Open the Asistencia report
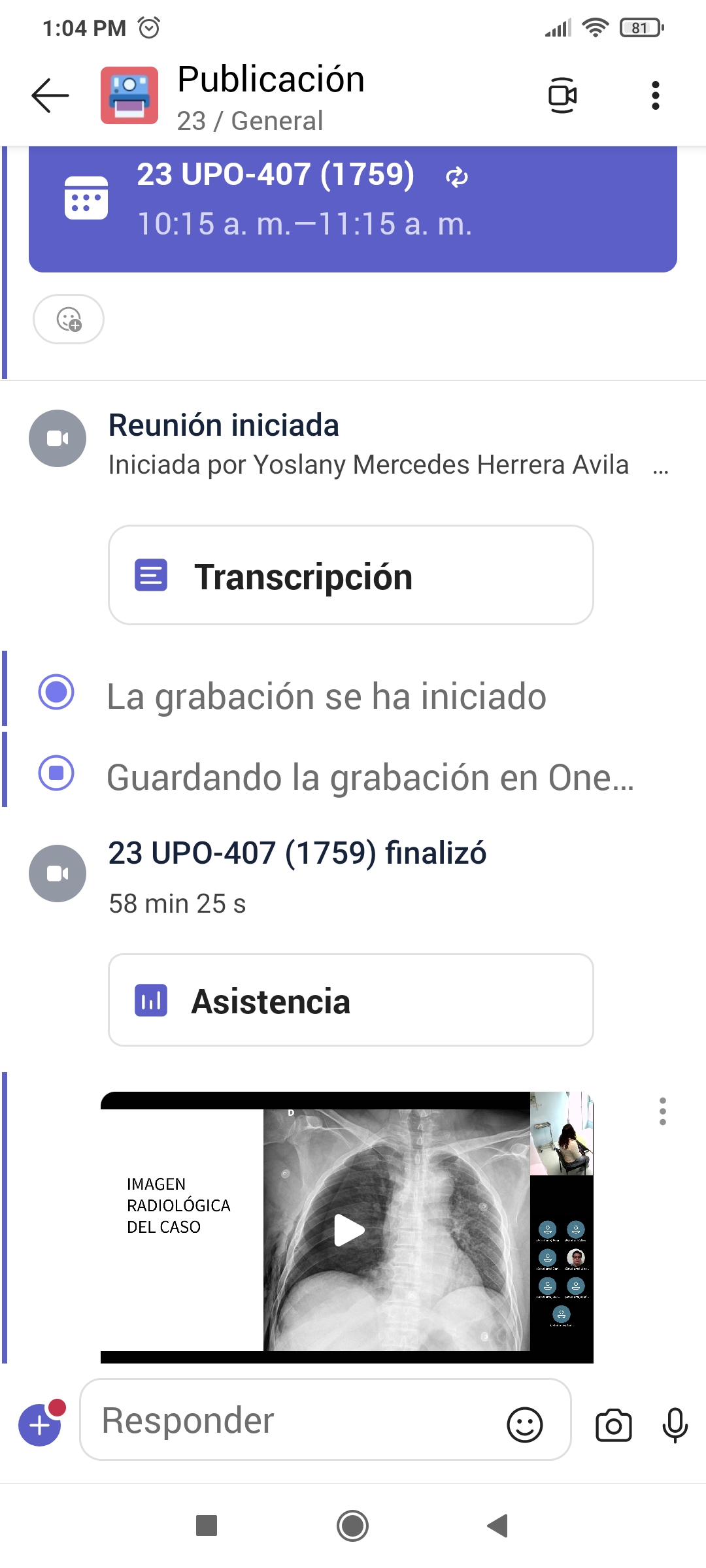Viewport: 706px width, 1568px height. point(351,1000)
